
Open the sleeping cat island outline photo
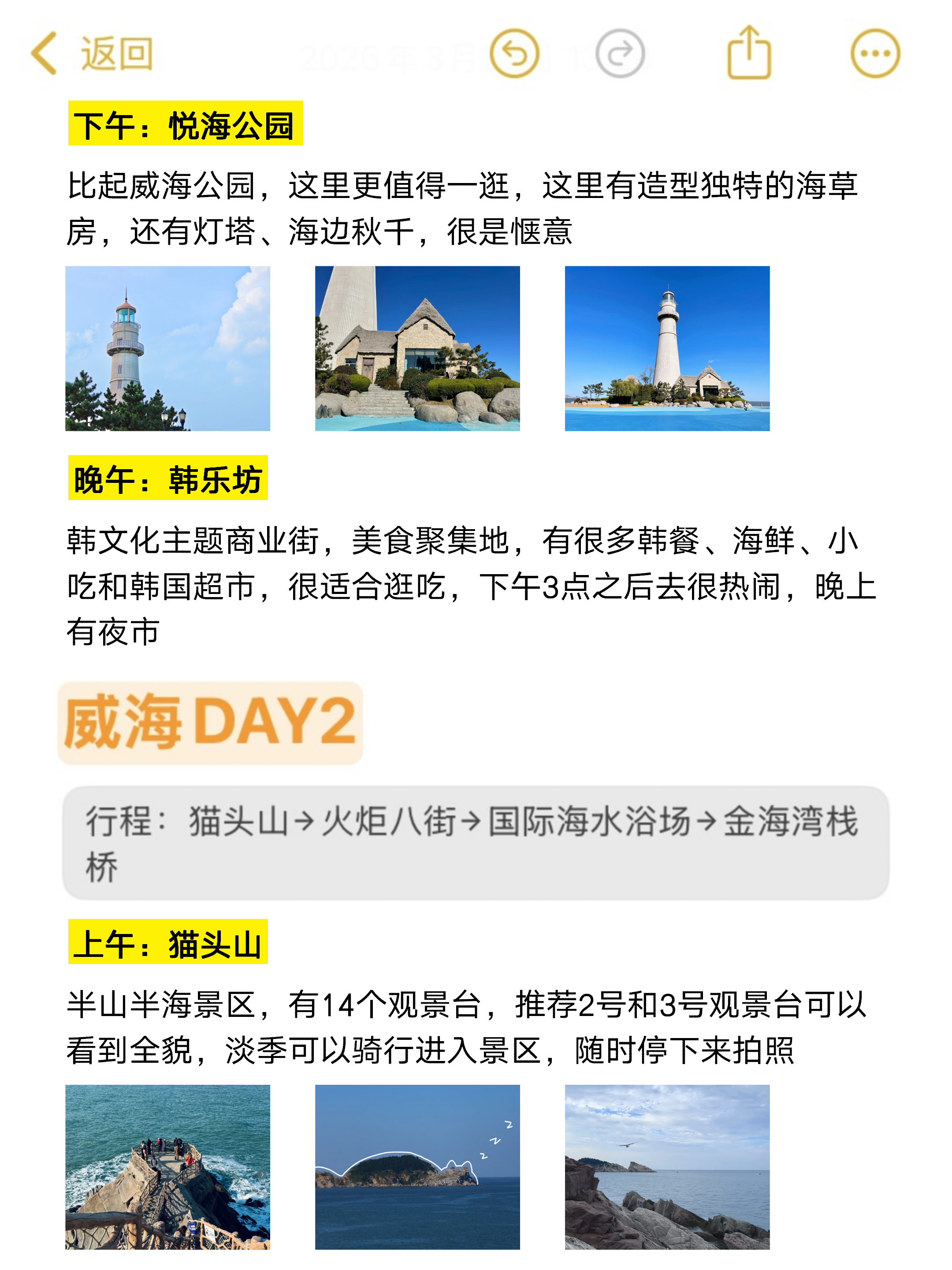[x=417, y=1167]
